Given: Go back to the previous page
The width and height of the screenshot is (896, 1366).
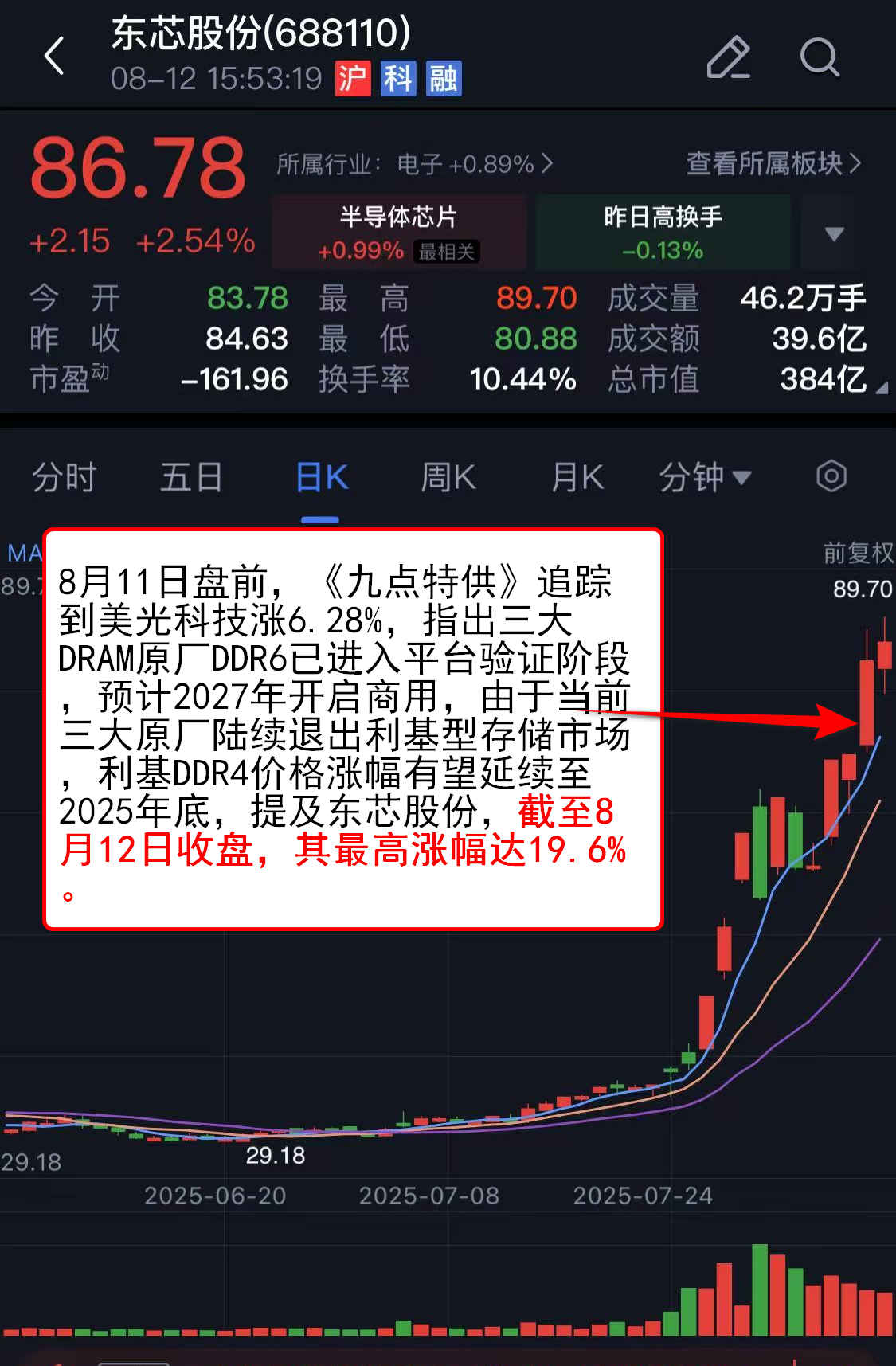Looking at the screenshot, I should click(x=54, y=57).
